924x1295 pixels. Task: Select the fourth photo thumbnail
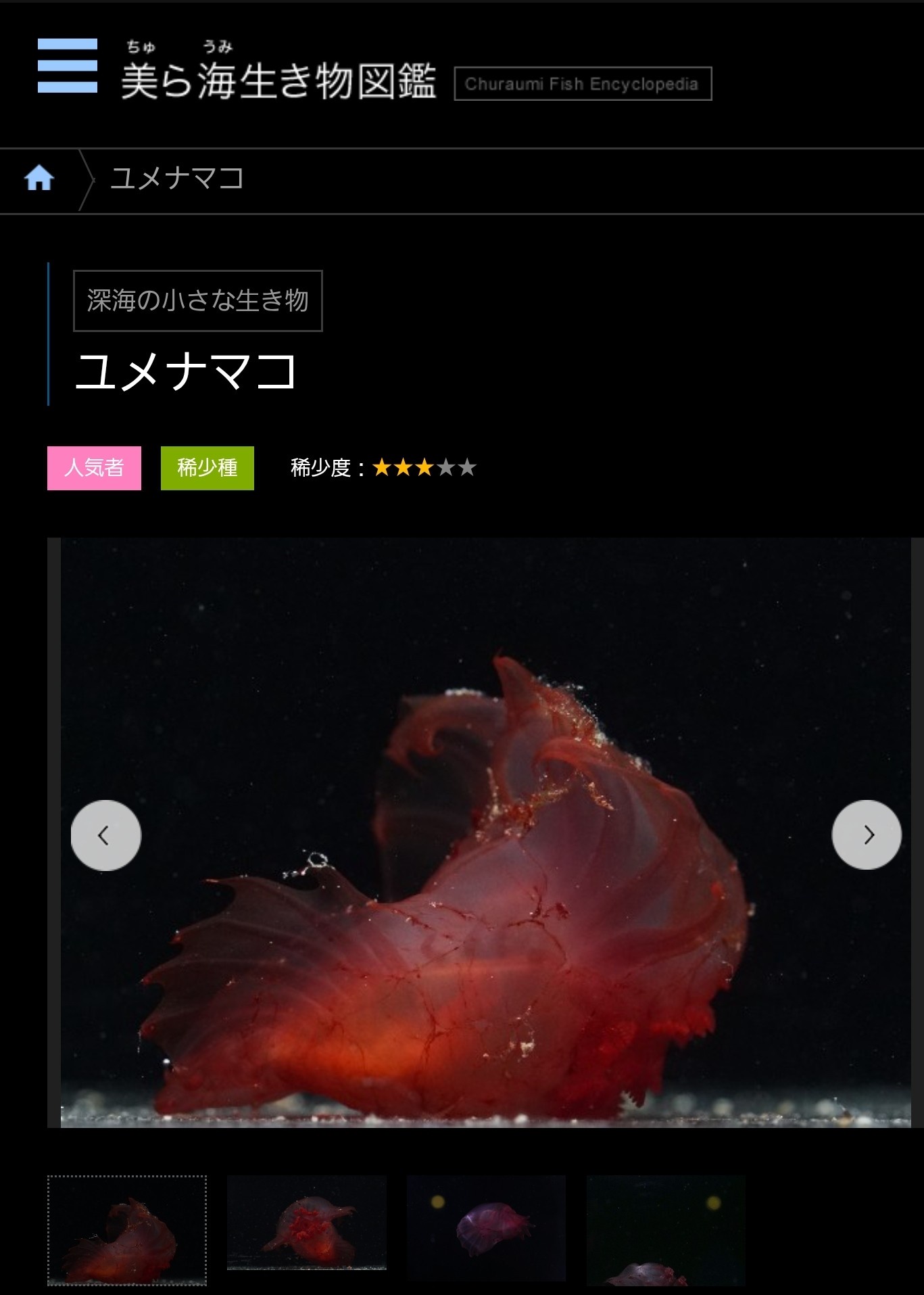click(x=666, y=1230)
